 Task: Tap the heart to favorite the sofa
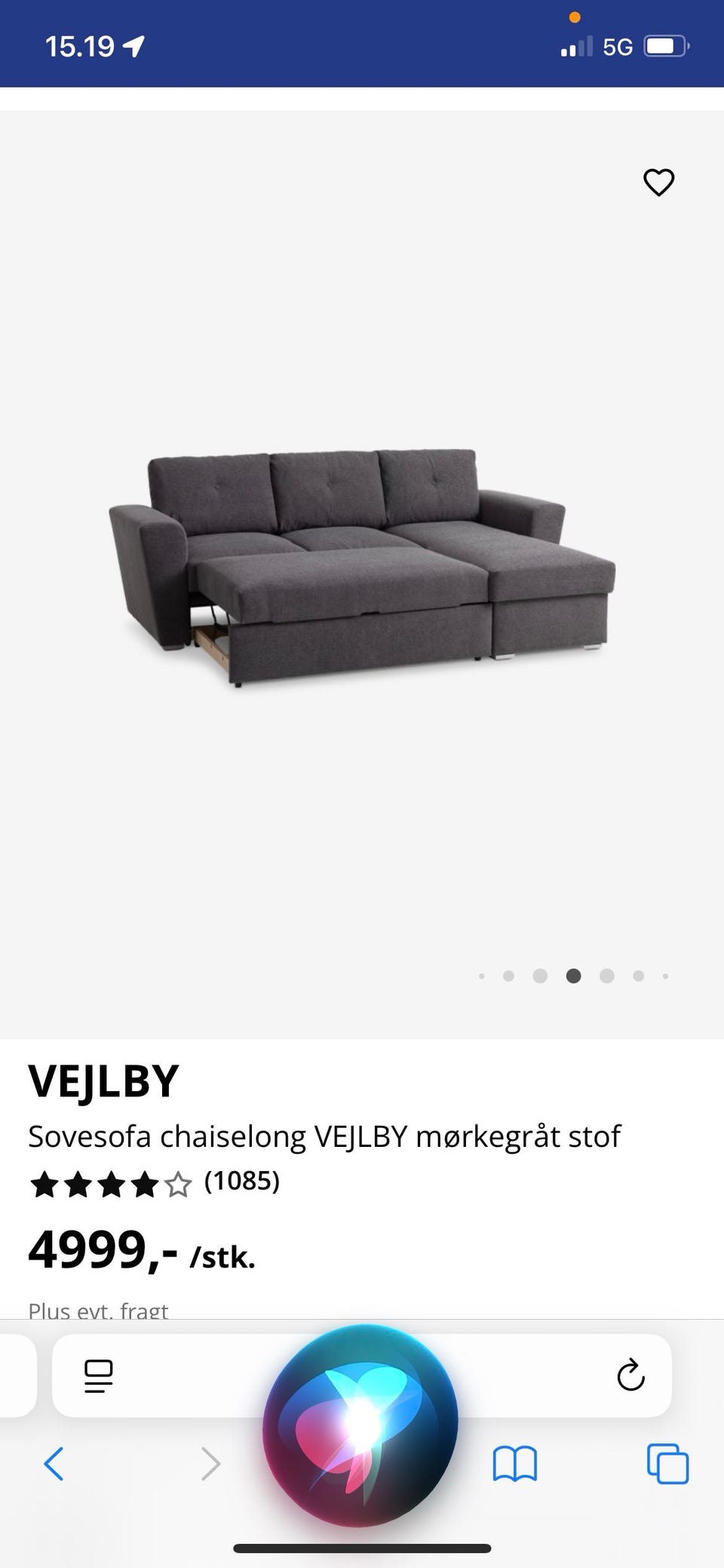pyautogui.click(x=658, y=182)
